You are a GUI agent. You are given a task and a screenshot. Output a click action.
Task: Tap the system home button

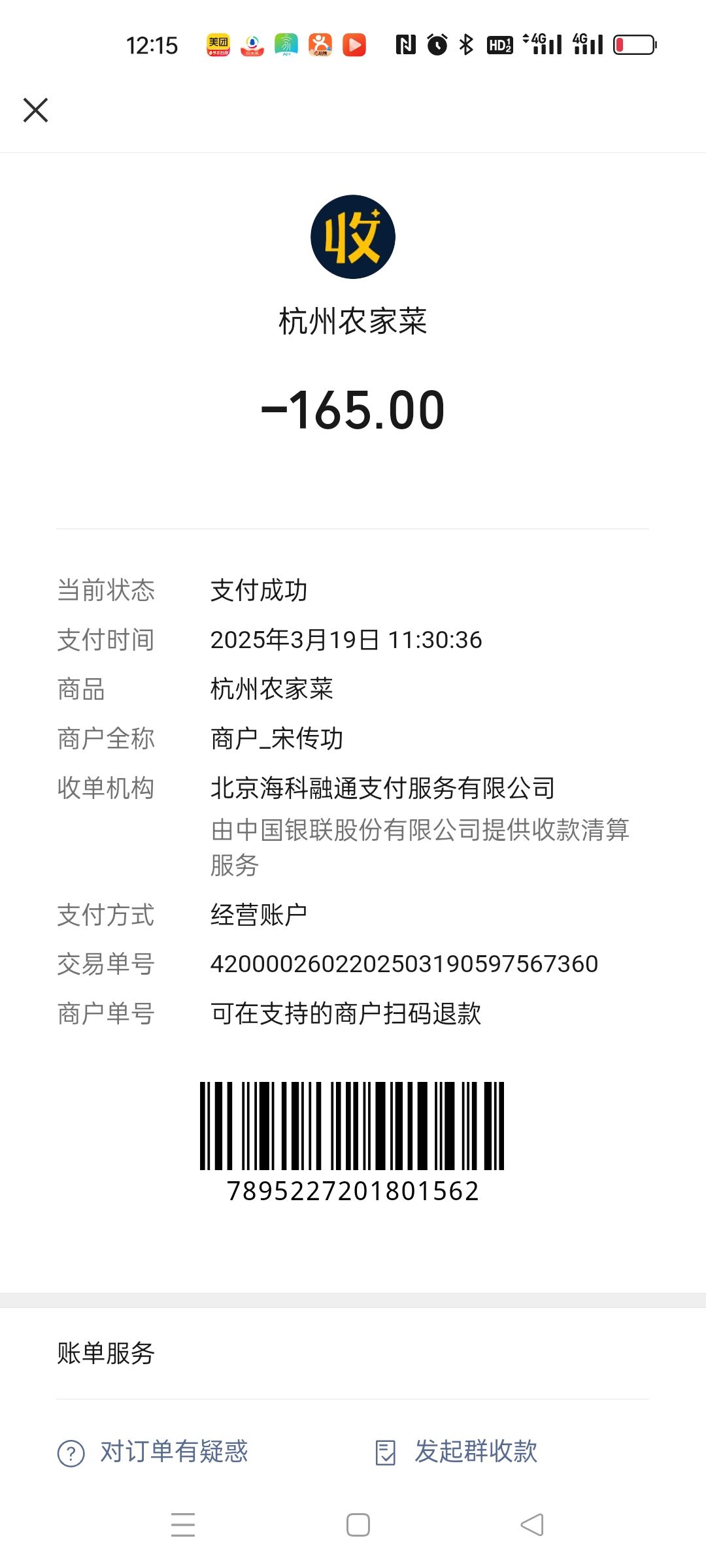[358, 1525]
